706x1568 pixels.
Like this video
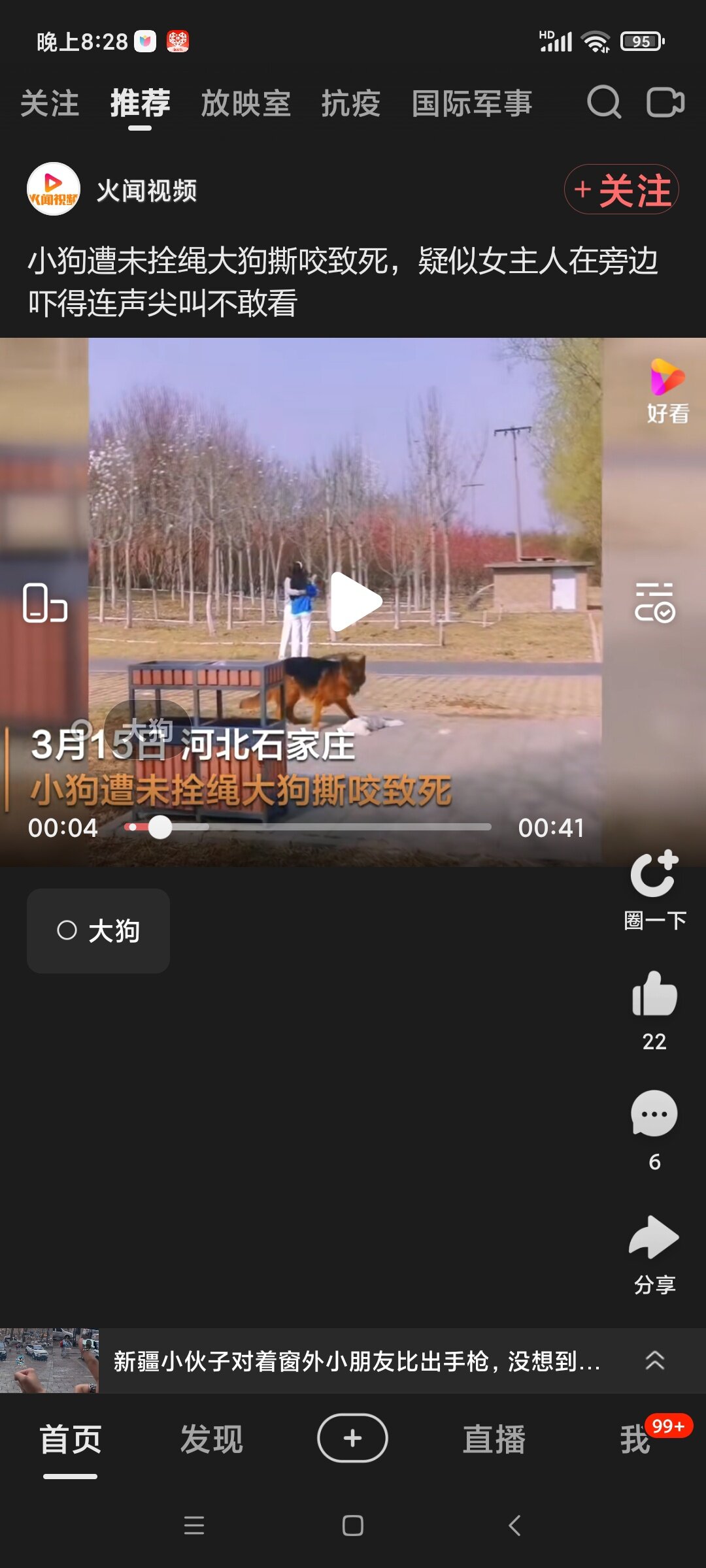click(x=654, y=994)
